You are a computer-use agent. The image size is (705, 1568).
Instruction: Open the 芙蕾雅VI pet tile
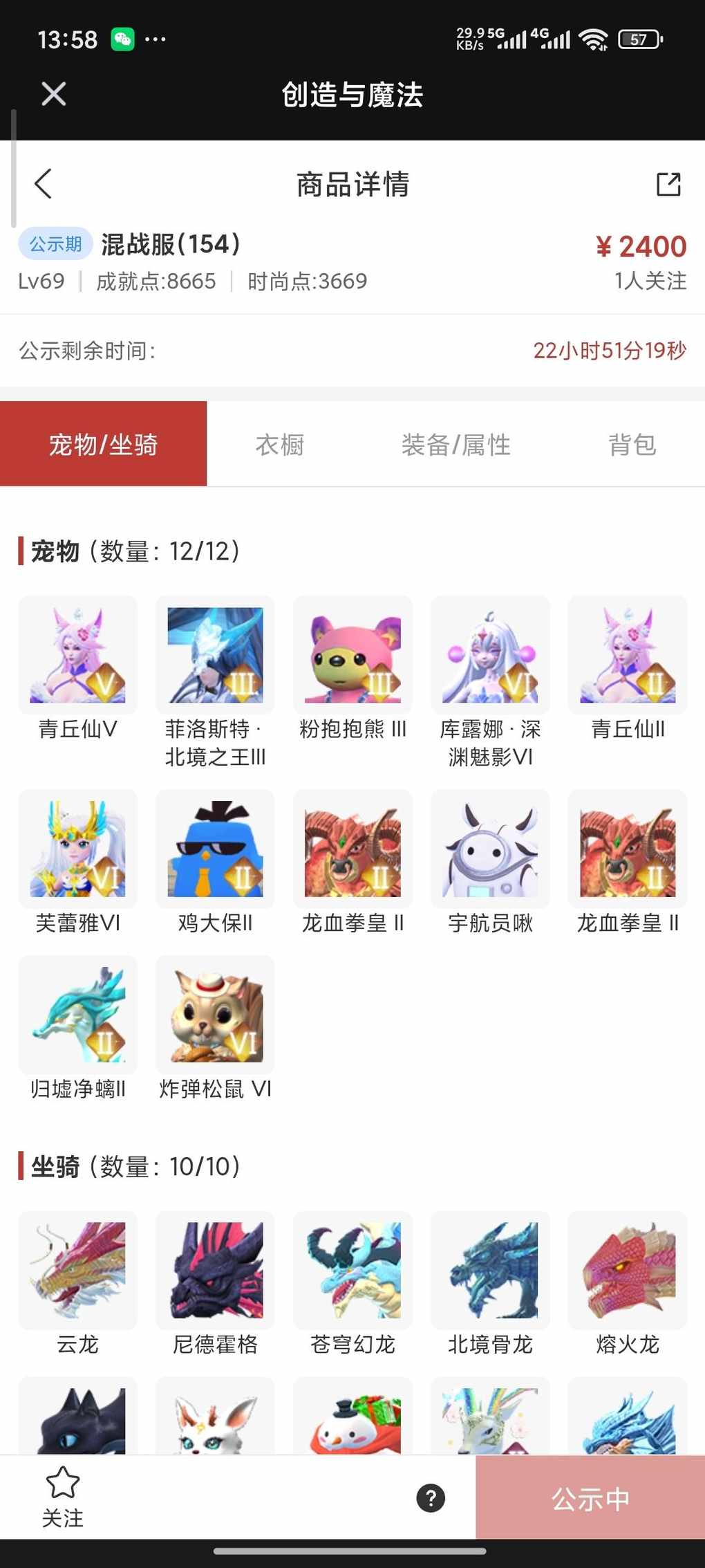tap(78, 849)
